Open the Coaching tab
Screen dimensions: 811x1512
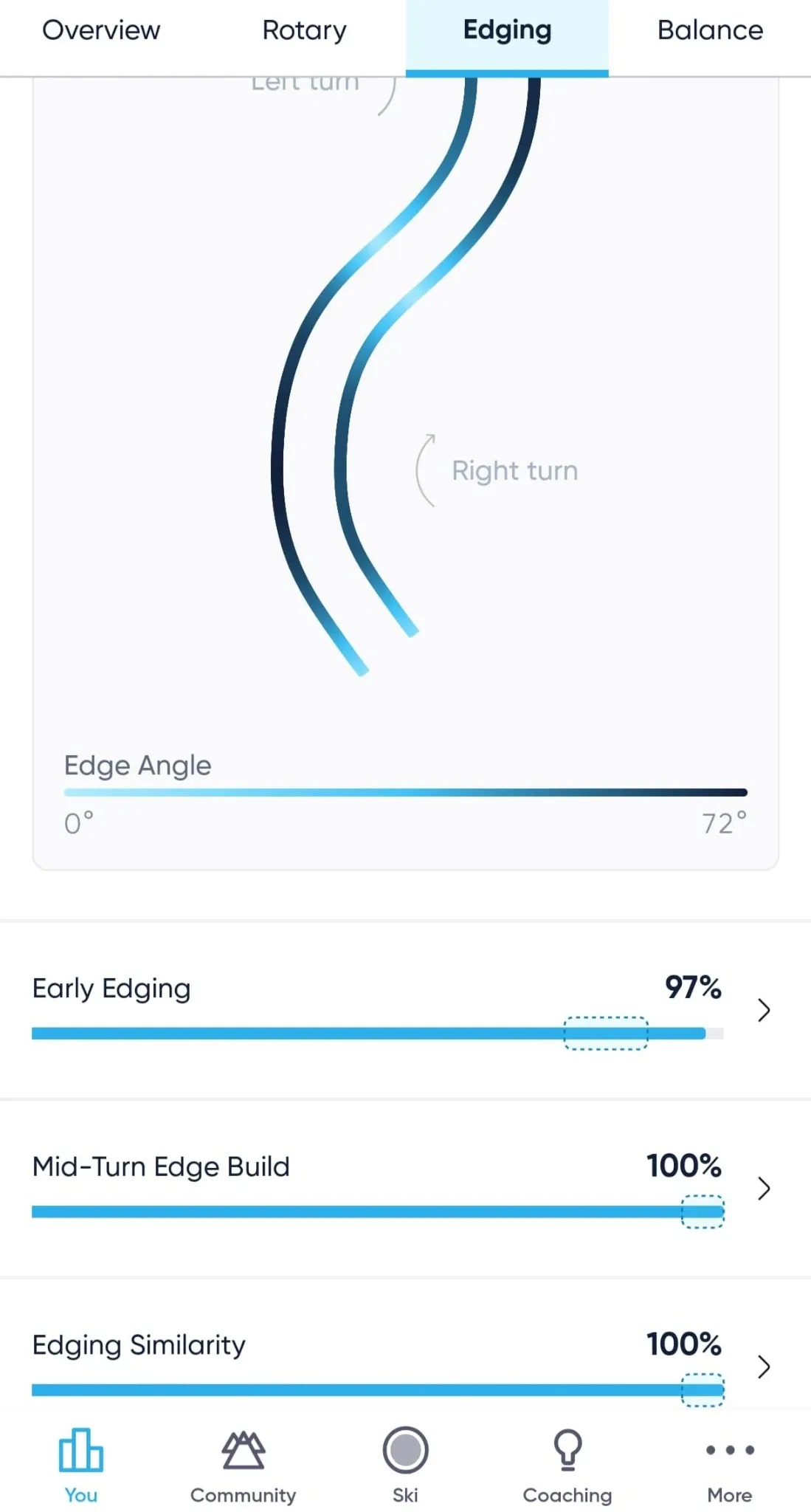(x=567, y=1465)
